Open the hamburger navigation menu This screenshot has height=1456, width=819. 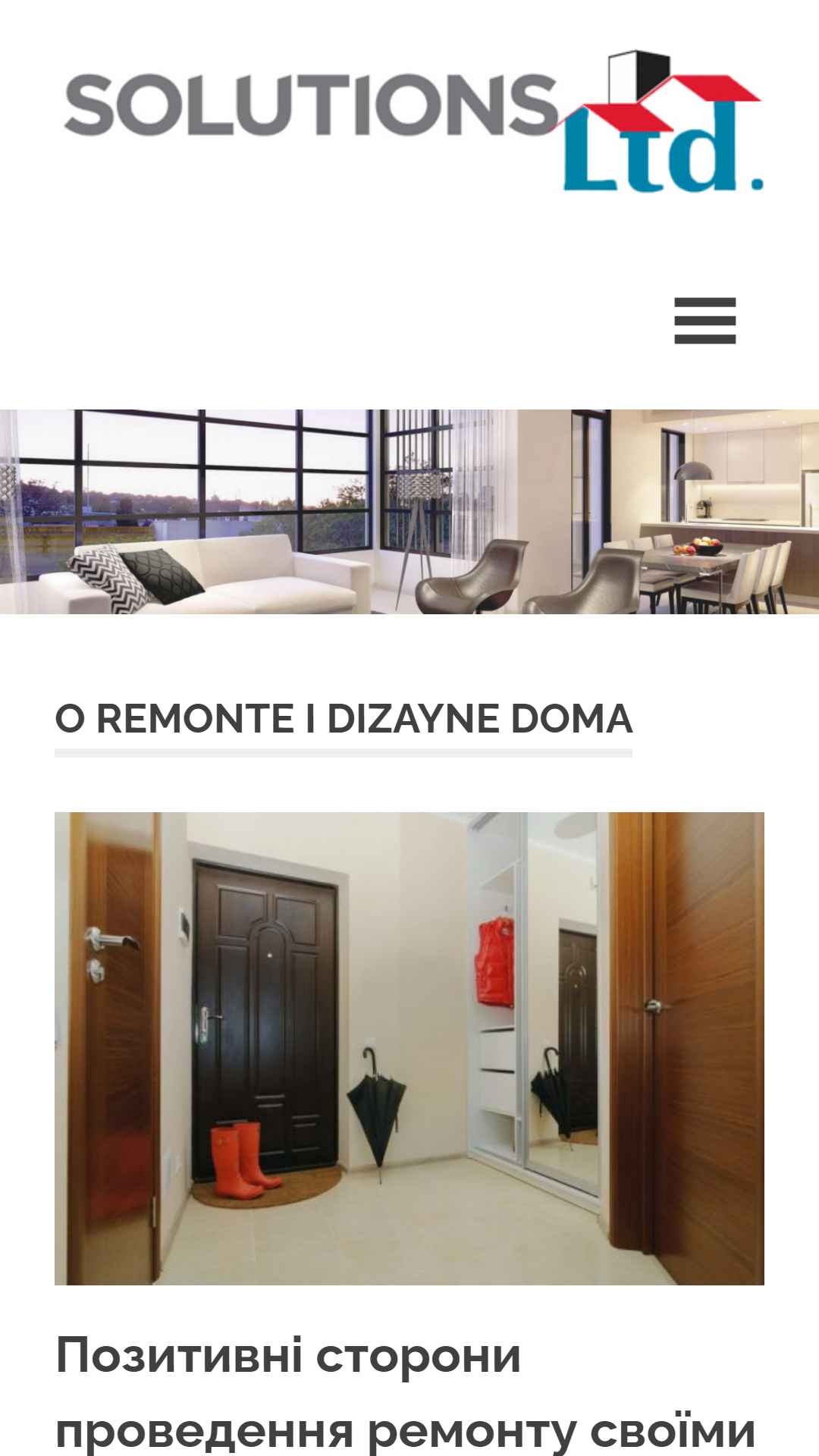(x=704, y=321)
